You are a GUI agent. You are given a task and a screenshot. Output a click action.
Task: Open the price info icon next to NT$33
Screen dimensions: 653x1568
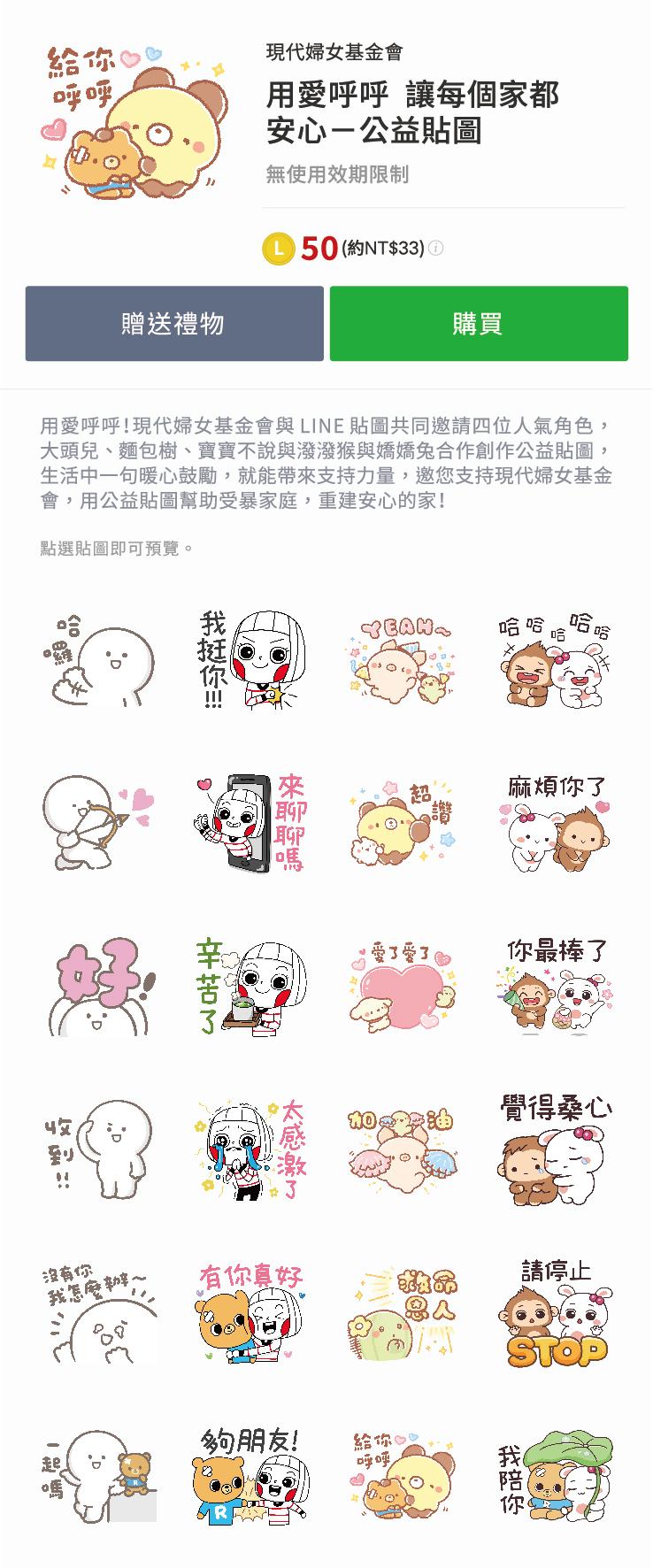[x=435, y=249]
